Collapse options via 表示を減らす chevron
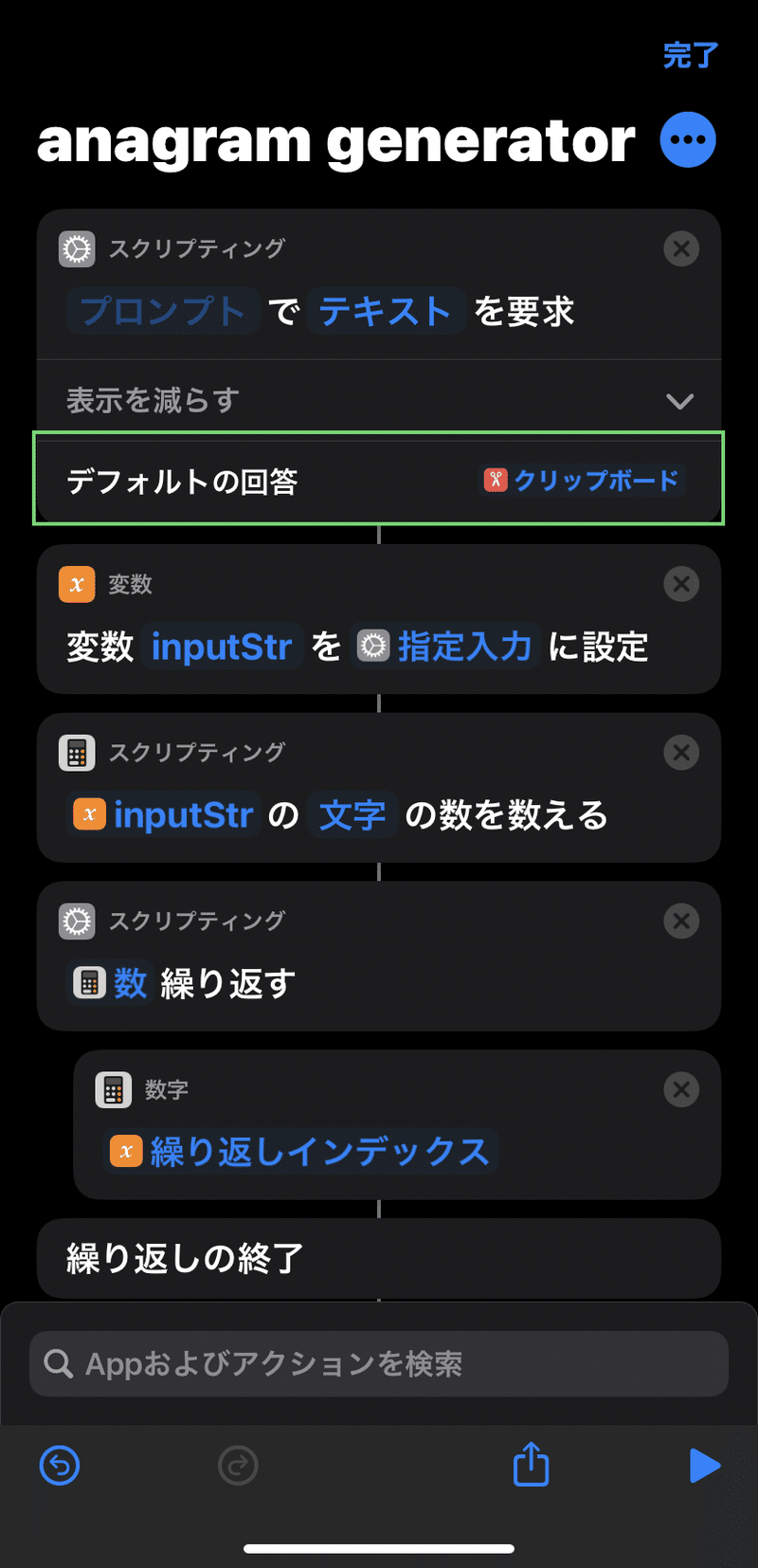The width and height of the screenshot is (758, 1568). (x=680, y=400)
